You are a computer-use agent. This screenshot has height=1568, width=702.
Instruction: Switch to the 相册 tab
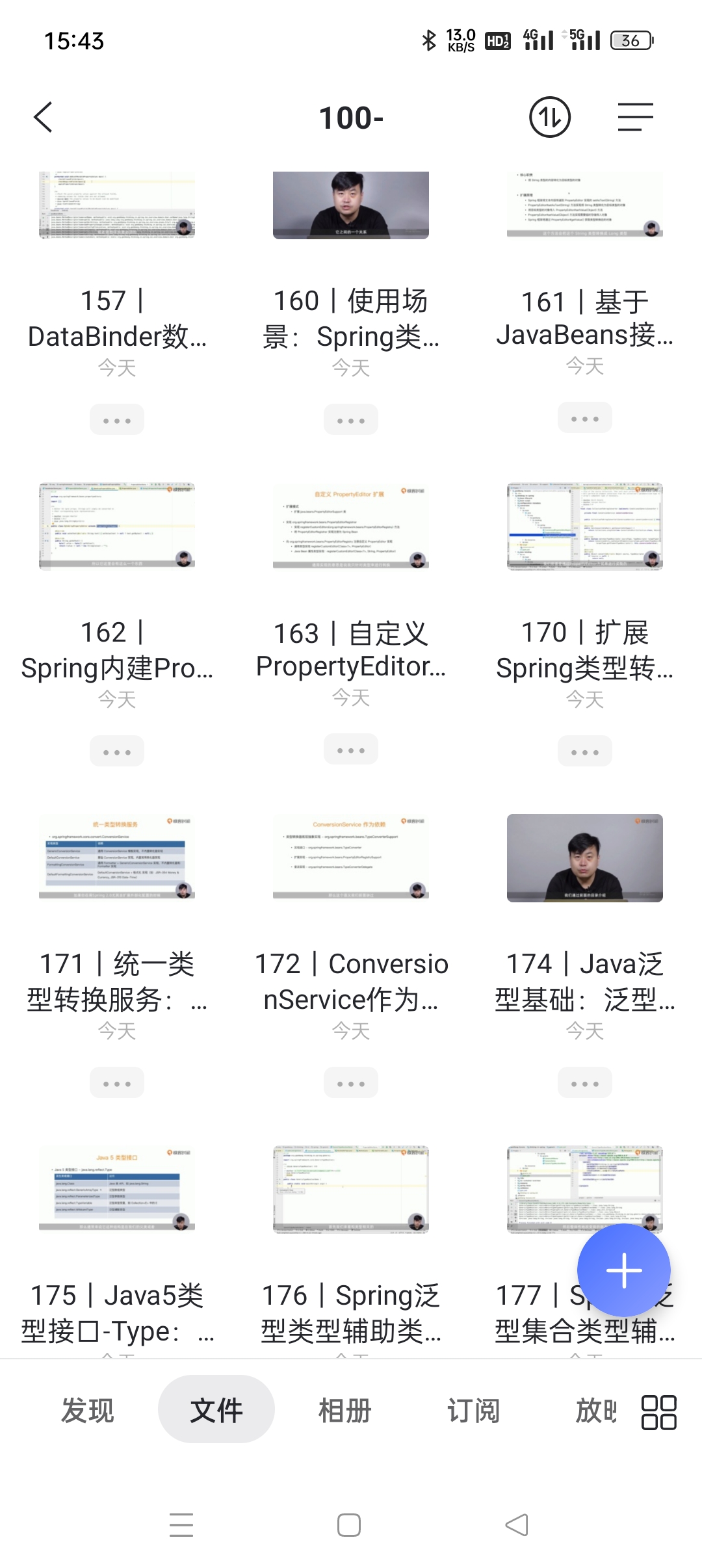pyautogui.click(x=344, y=1411)
